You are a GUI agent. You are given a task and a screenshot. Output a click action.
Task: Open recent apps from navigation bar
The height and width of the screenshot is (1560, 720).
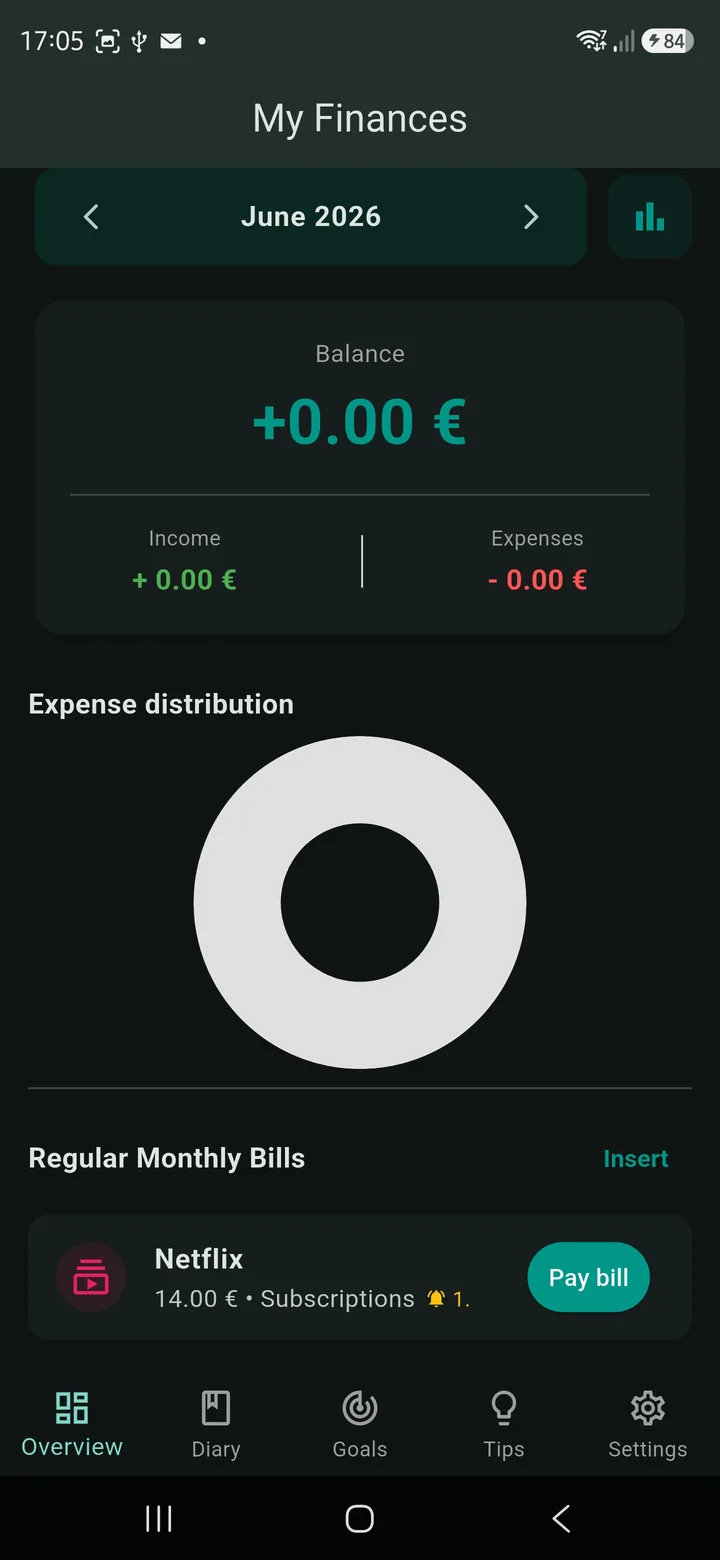coord(159,1519)
